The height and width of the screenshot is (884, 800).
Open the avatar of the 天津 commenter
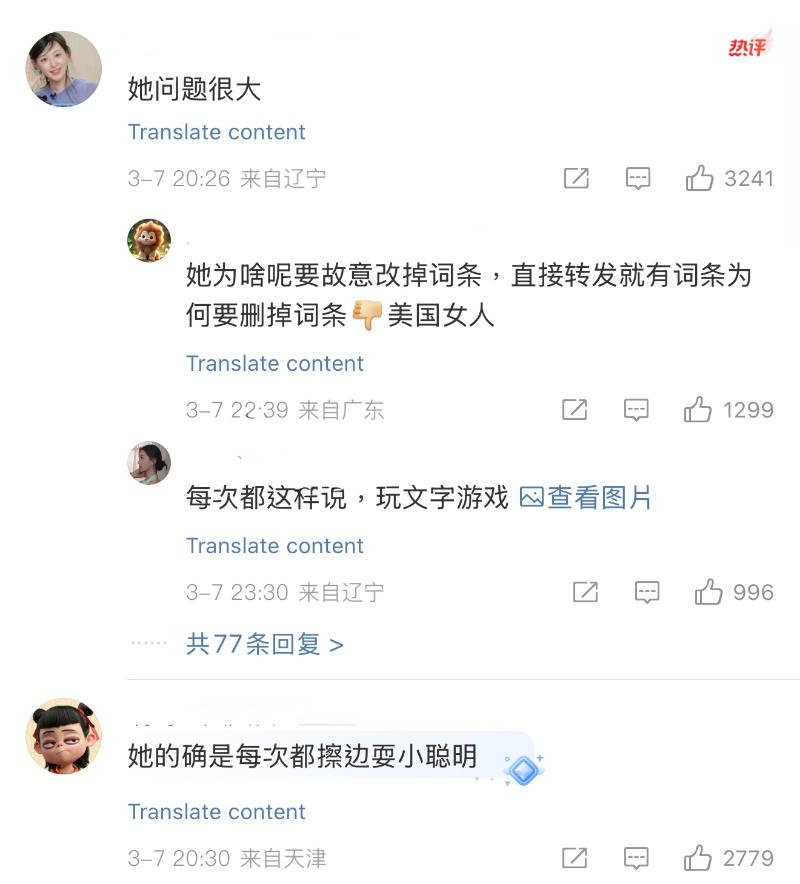(x=63, y=736)
